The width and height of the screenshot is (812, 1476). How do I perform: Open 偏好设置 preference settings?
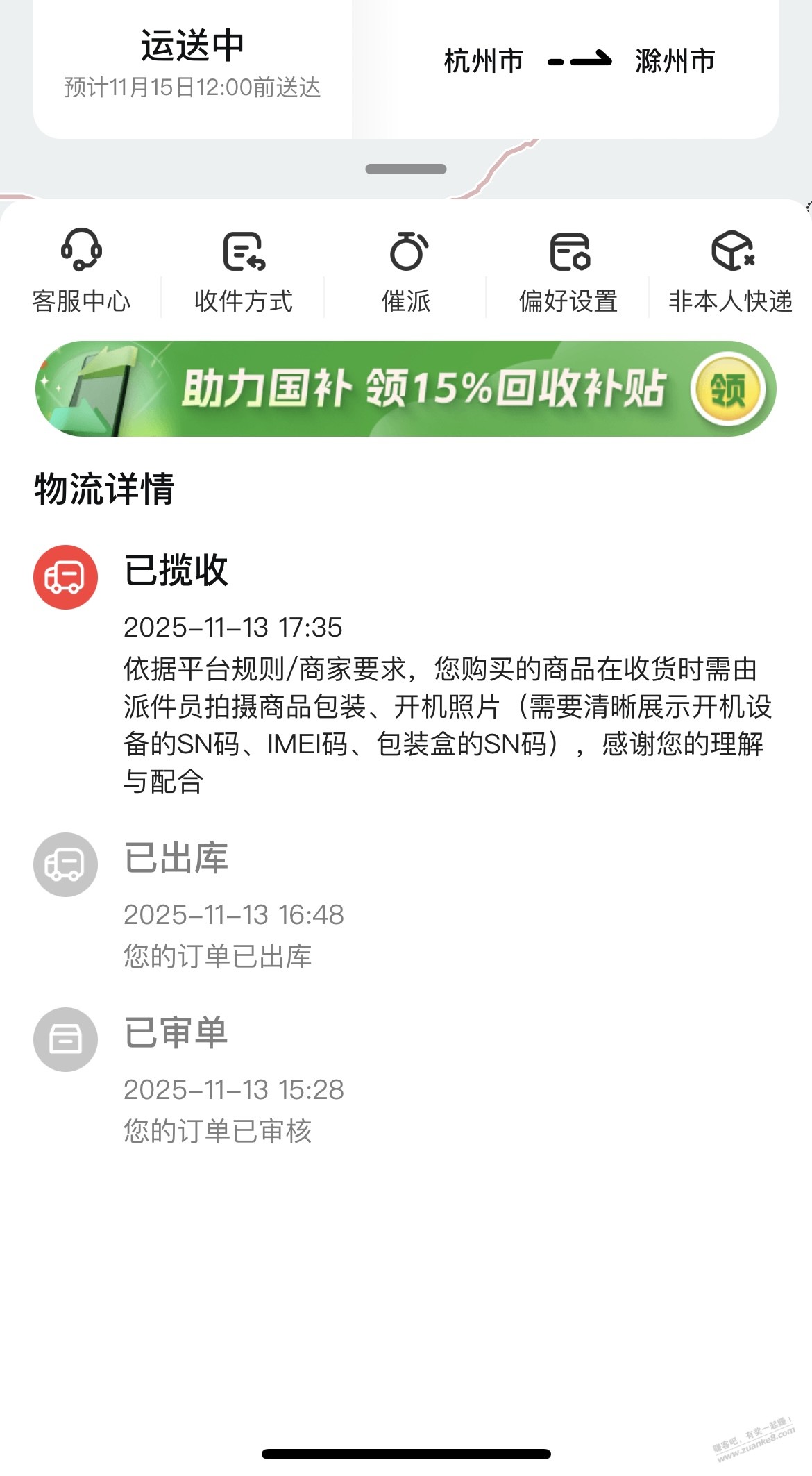(x=568, y=271)
